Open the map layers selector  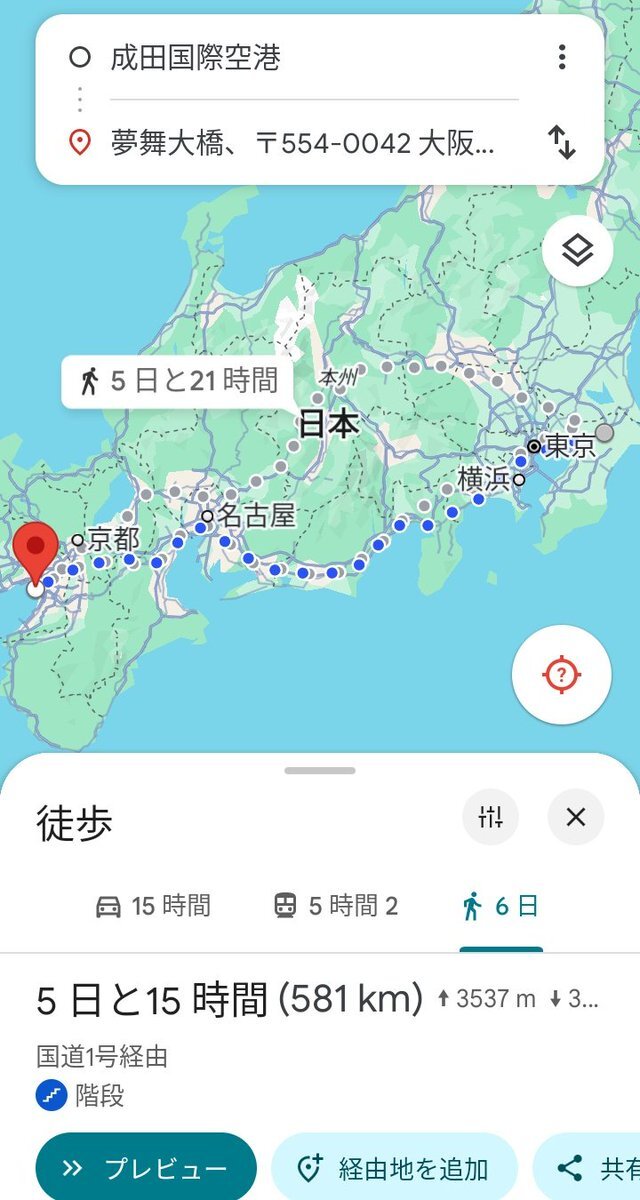[x=577, y=253]
